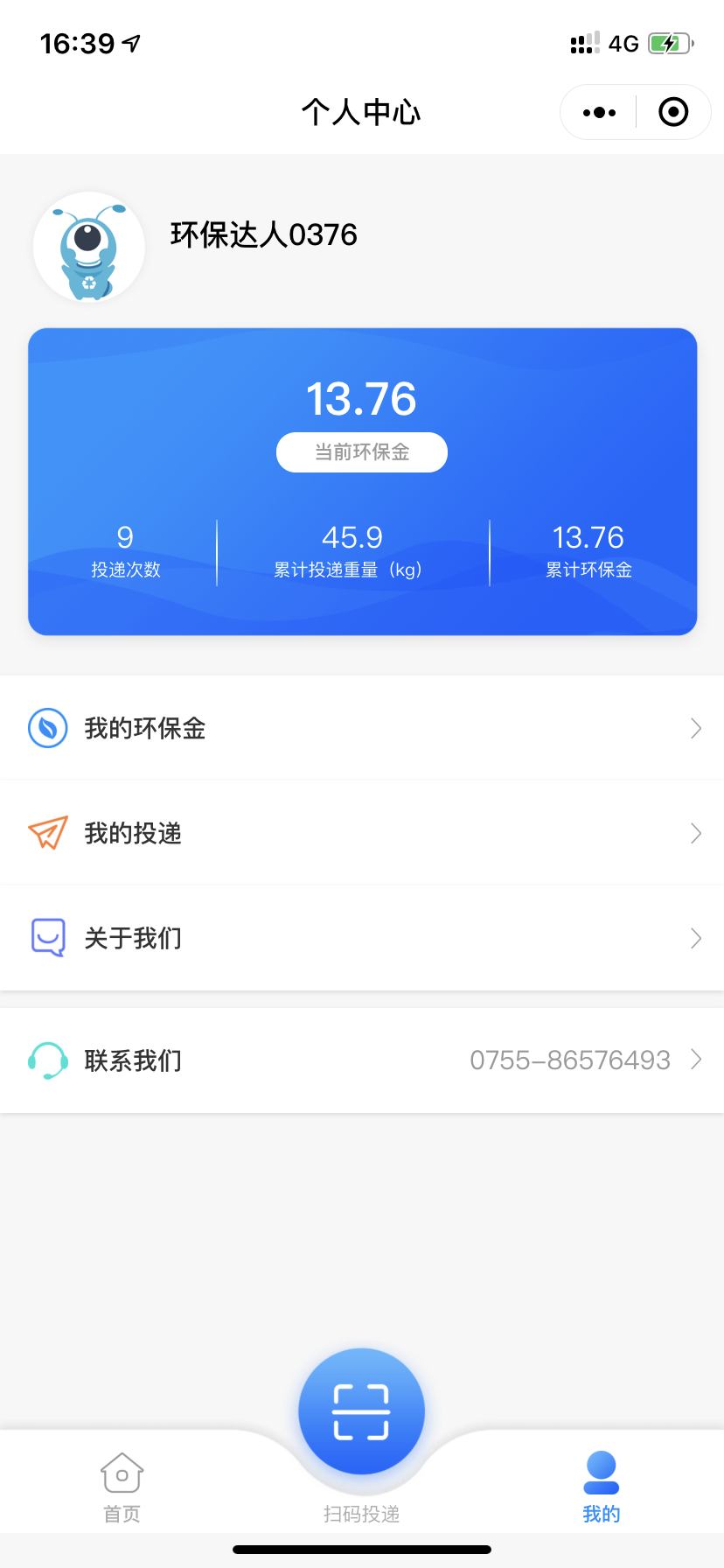This screenshot has width=724, height=1568.
Task: View 关于我们 page
Action: 362,938
